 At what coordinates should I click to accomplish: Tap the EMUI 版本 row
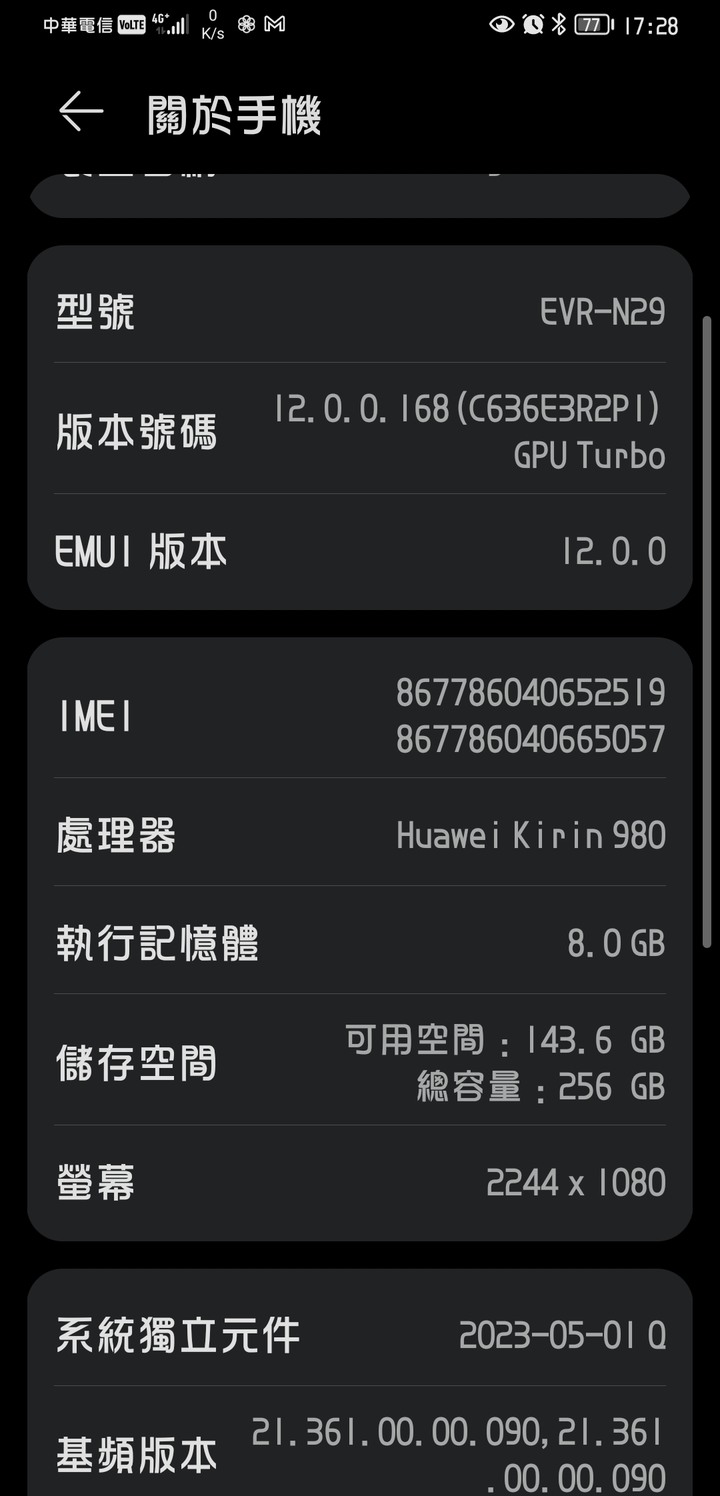click(x=360, y=552)
